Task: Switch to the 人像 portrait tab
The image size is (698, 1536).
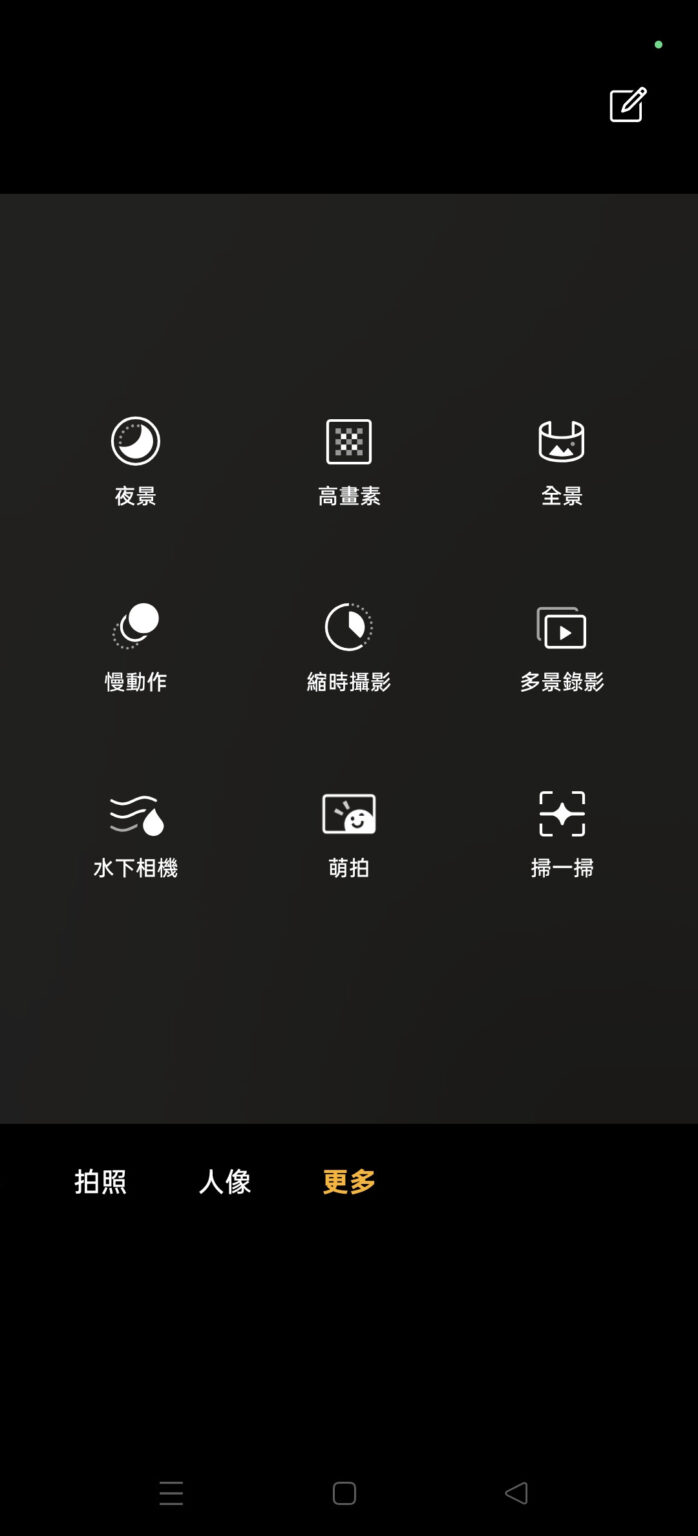Action: pyautogui.click(x=224, y=1182)
